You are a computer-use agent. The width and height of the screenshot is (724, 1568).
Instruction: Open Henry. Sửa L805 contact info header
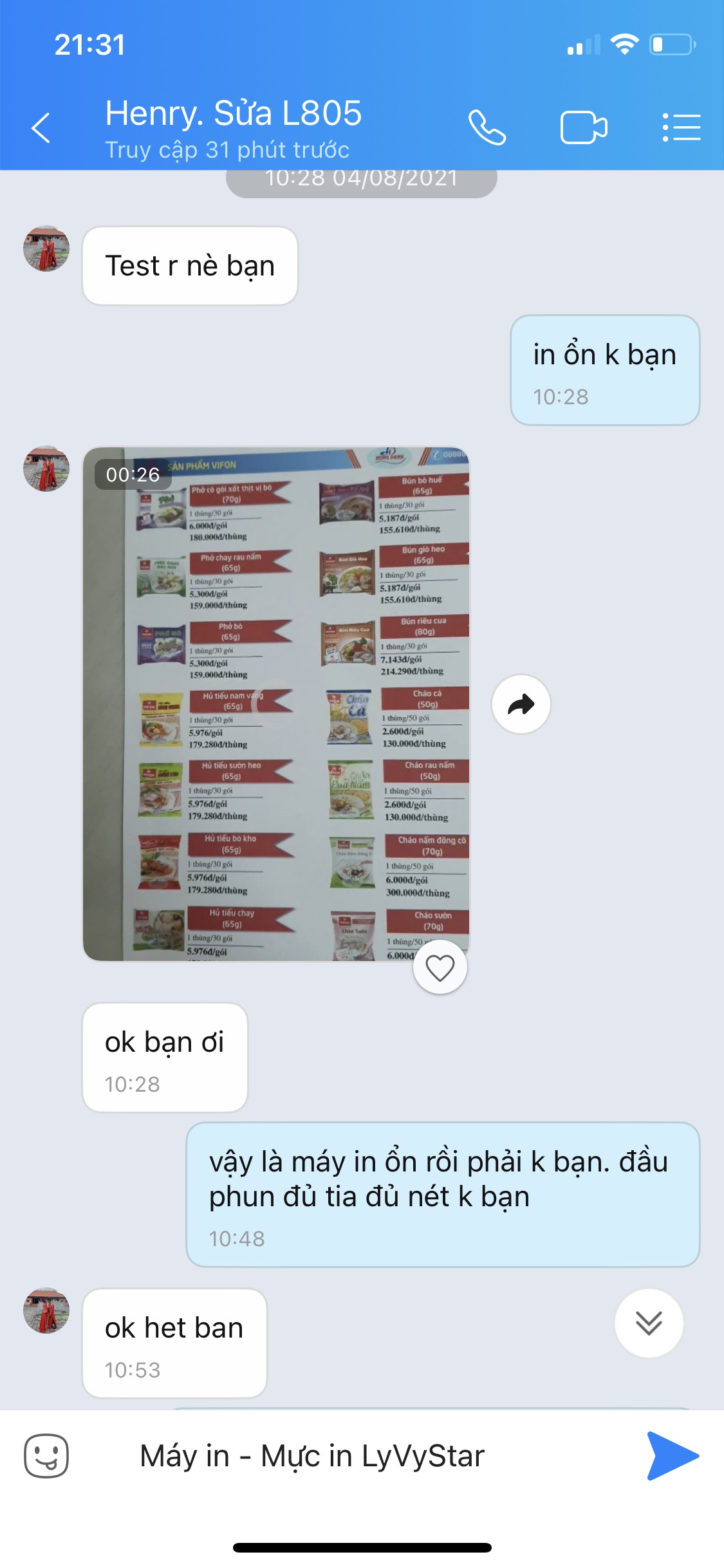pos(233,127)
